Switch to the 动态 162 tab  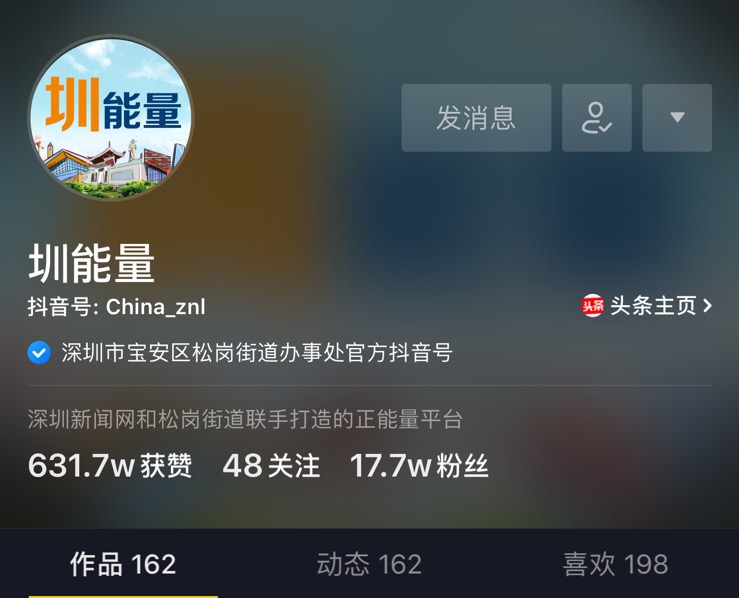(369, 564)
